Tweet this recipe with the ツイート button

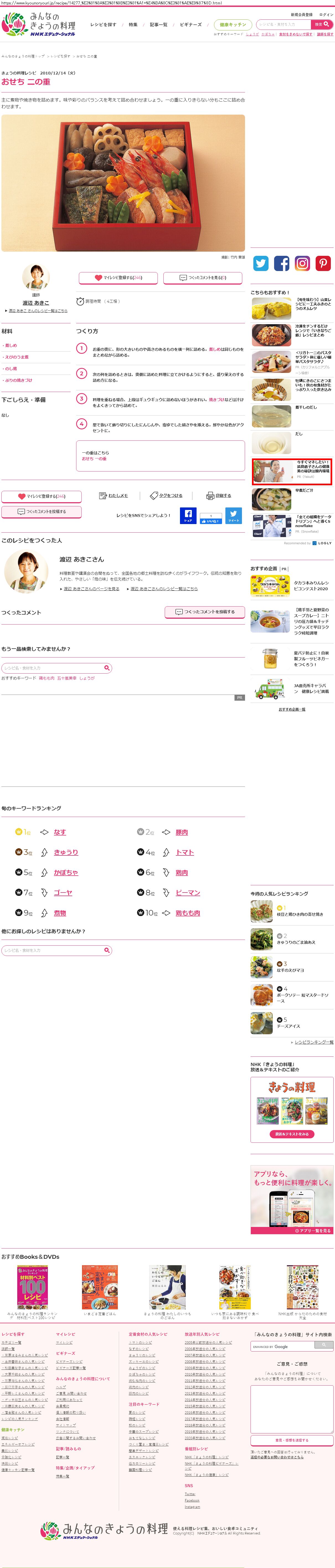coord(233,515)
